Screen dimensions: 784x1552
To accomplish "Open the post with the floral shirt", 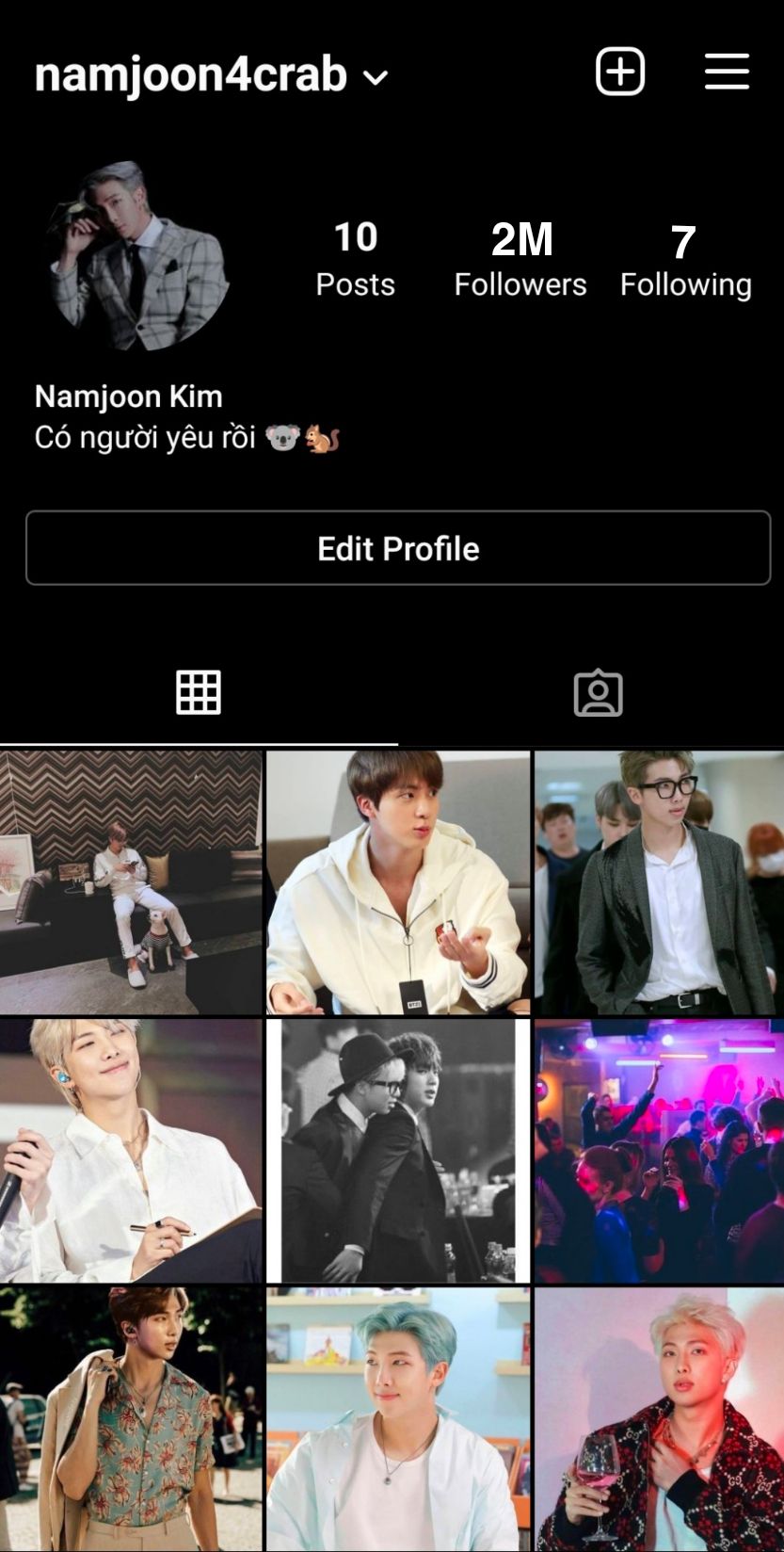I will click(131, 1419).
